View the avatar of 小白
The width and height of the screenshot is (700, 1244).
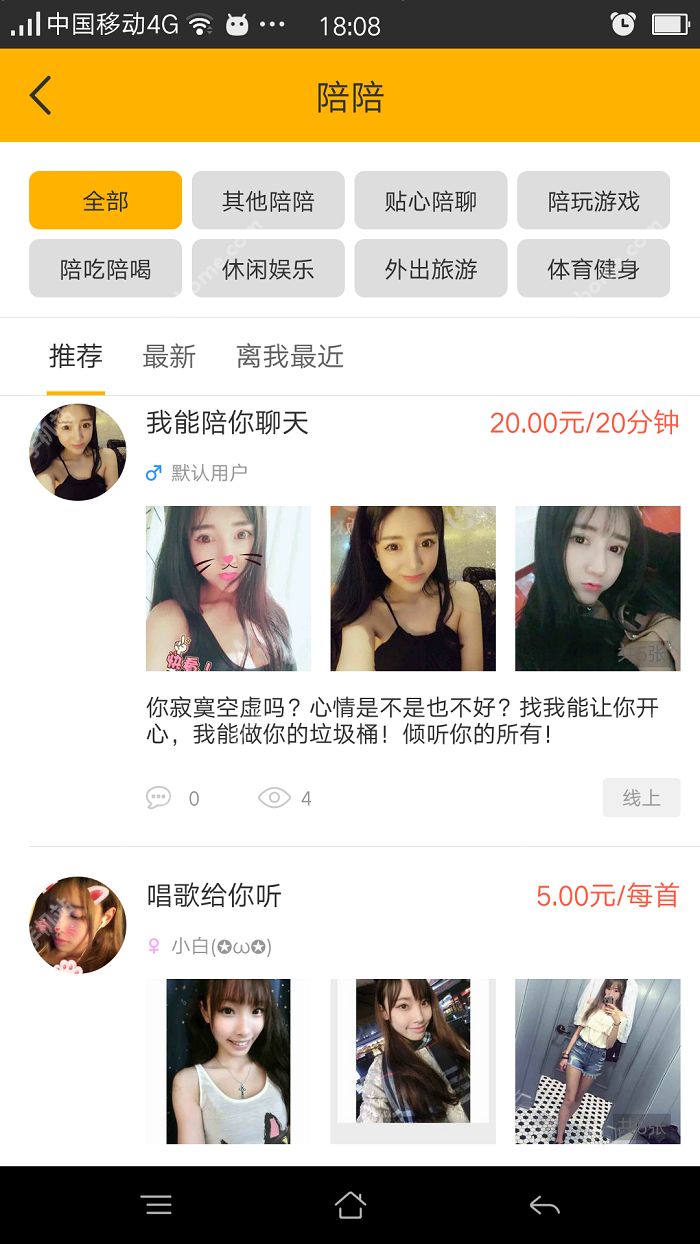pos(78,925)
